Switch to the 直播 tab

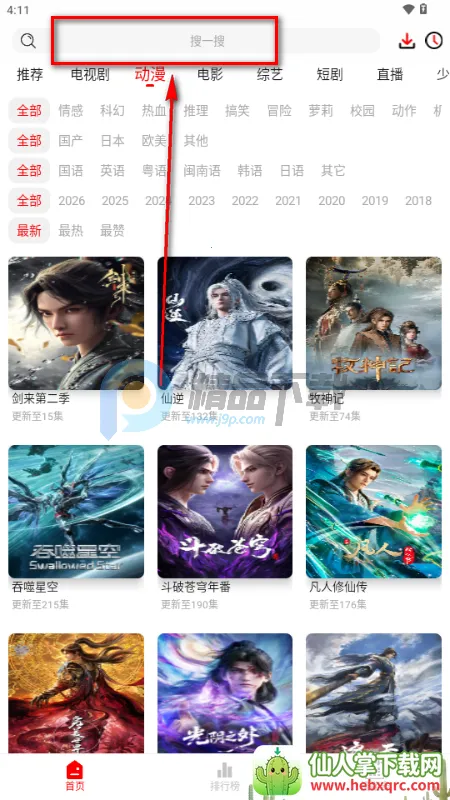(x=390, y=75)
